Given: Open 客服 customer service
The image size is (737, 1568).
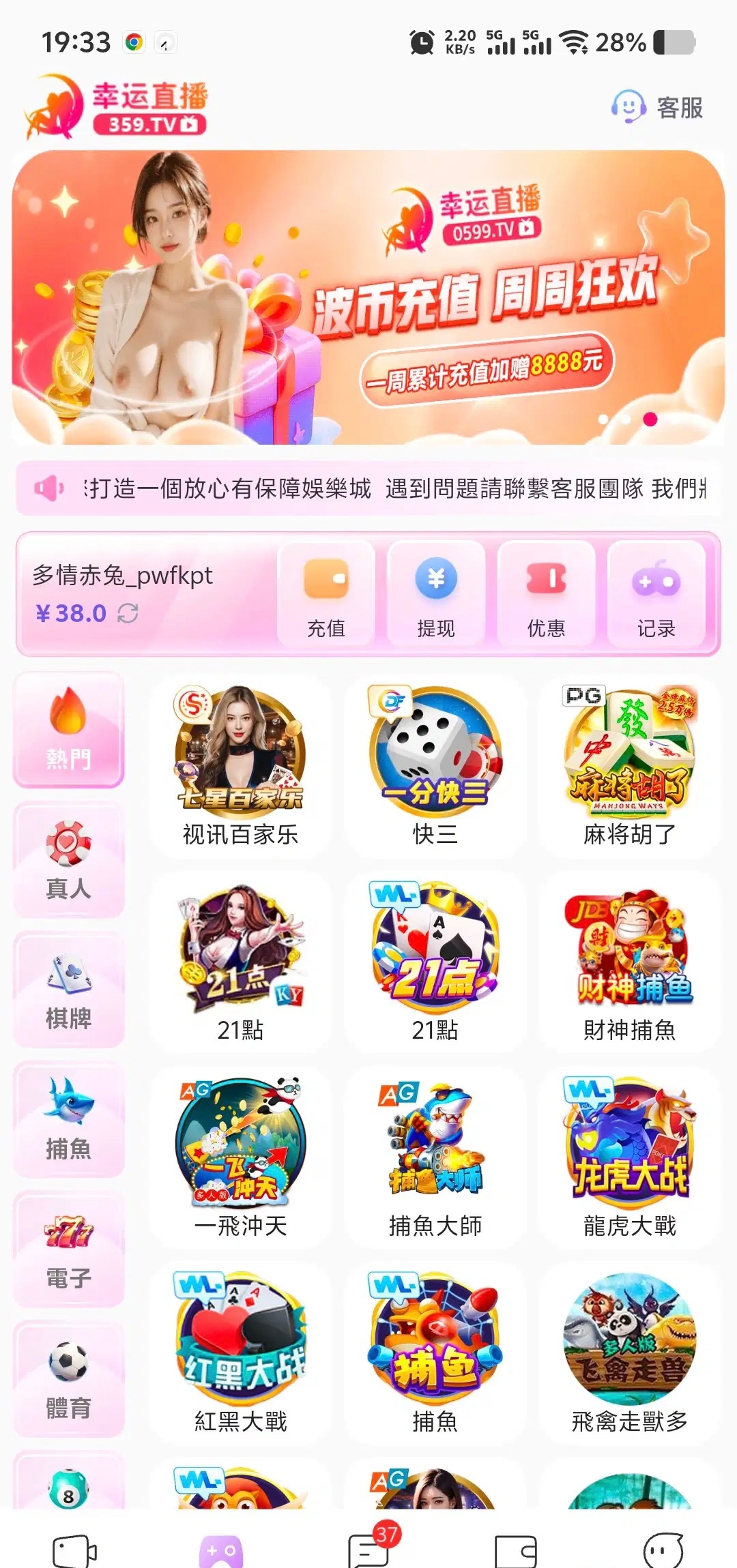Looking at the screenshot, I should [657, 108].
